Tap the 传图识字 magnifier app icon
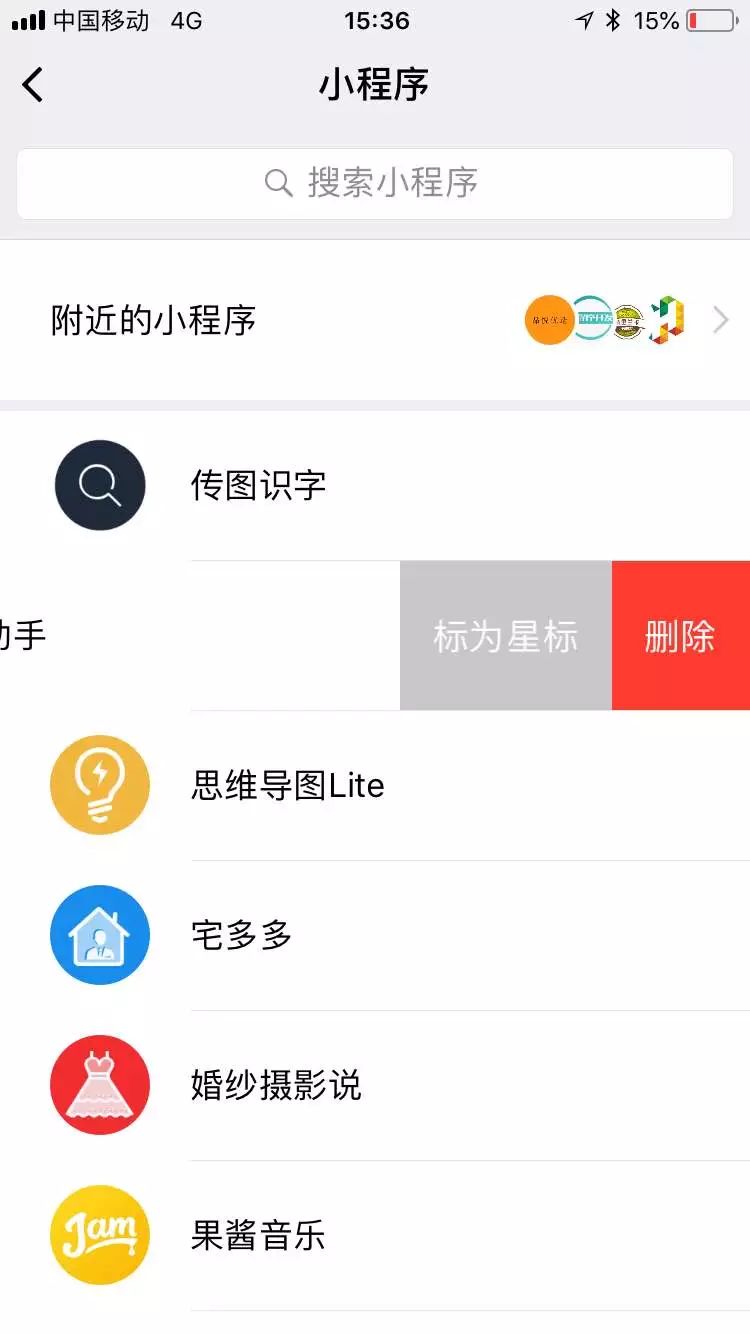This screenshot has width=750, height=1334. pos(100,485)
